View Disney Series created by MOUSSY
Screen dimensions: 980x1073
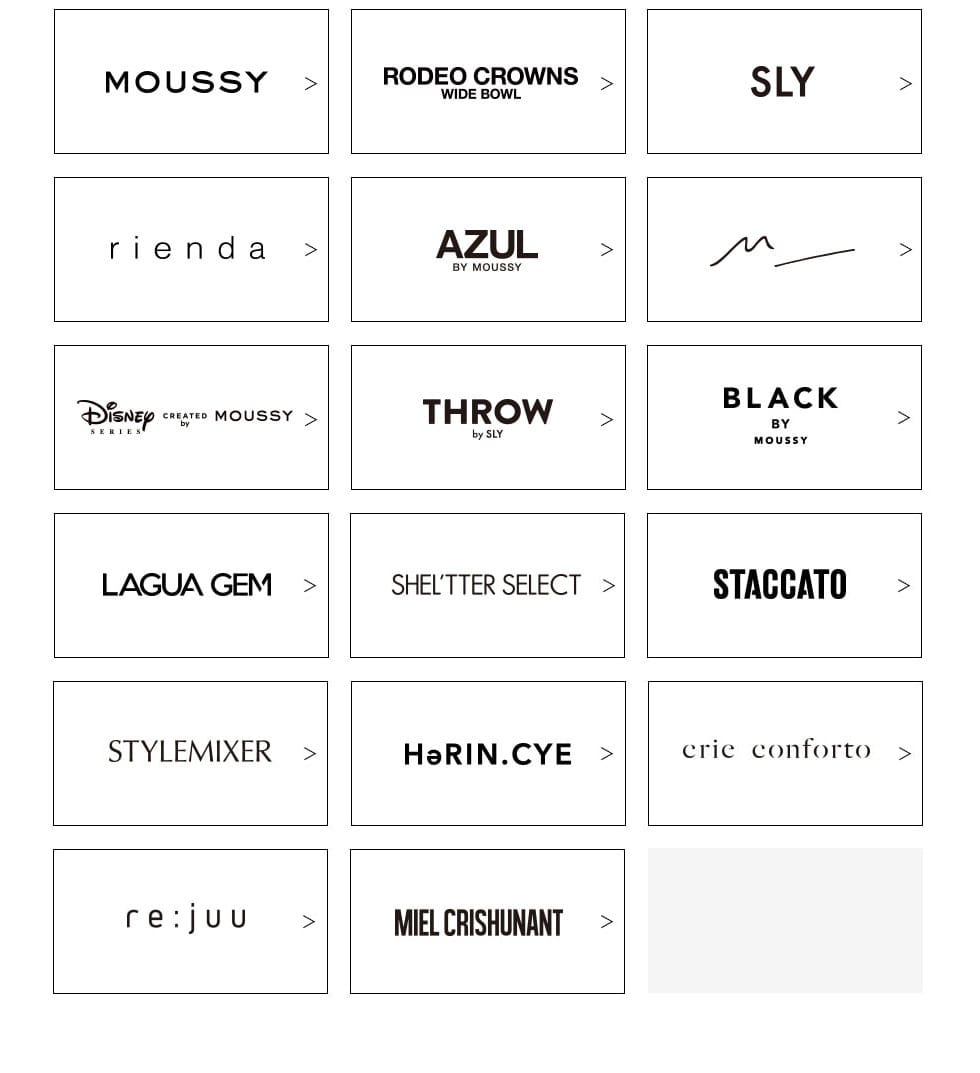coord(191,418)
